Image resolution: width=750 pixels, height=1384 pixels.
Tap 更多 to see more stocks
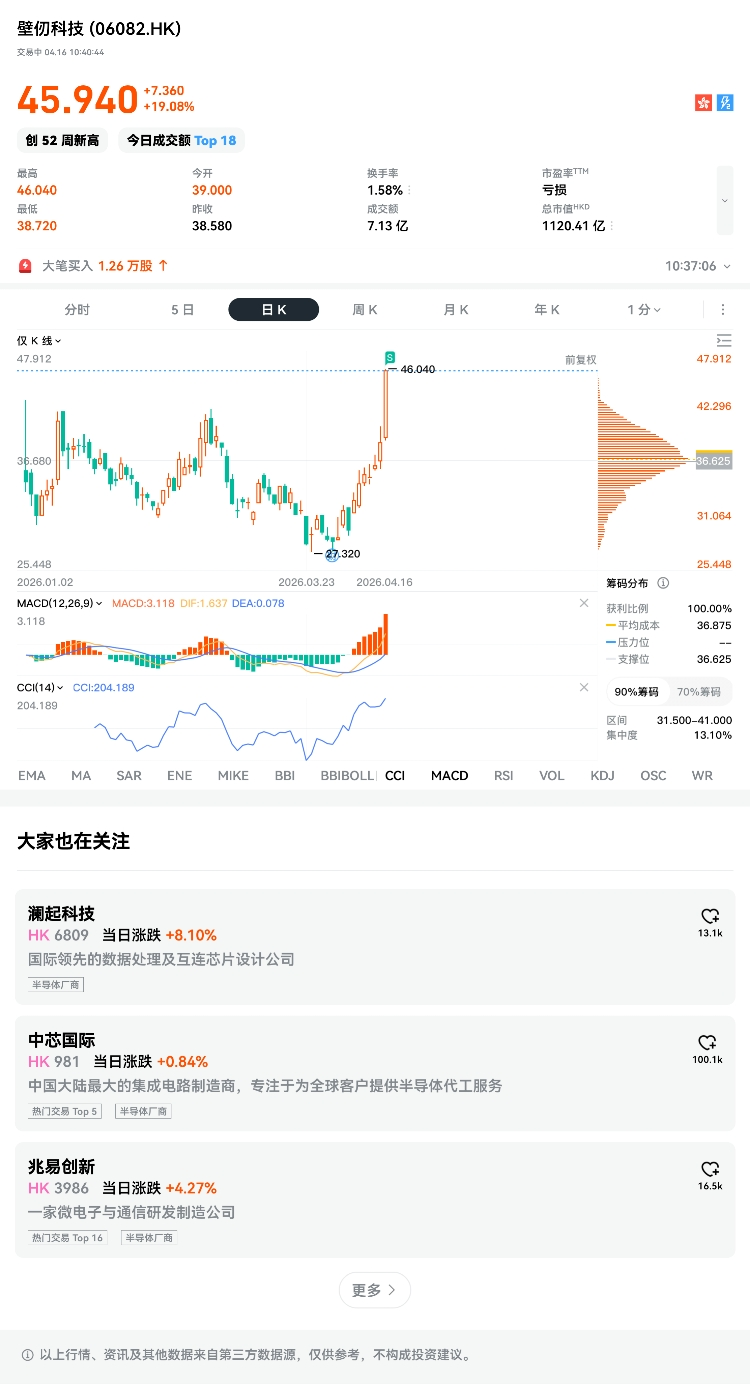click(x=375, y=1290)
